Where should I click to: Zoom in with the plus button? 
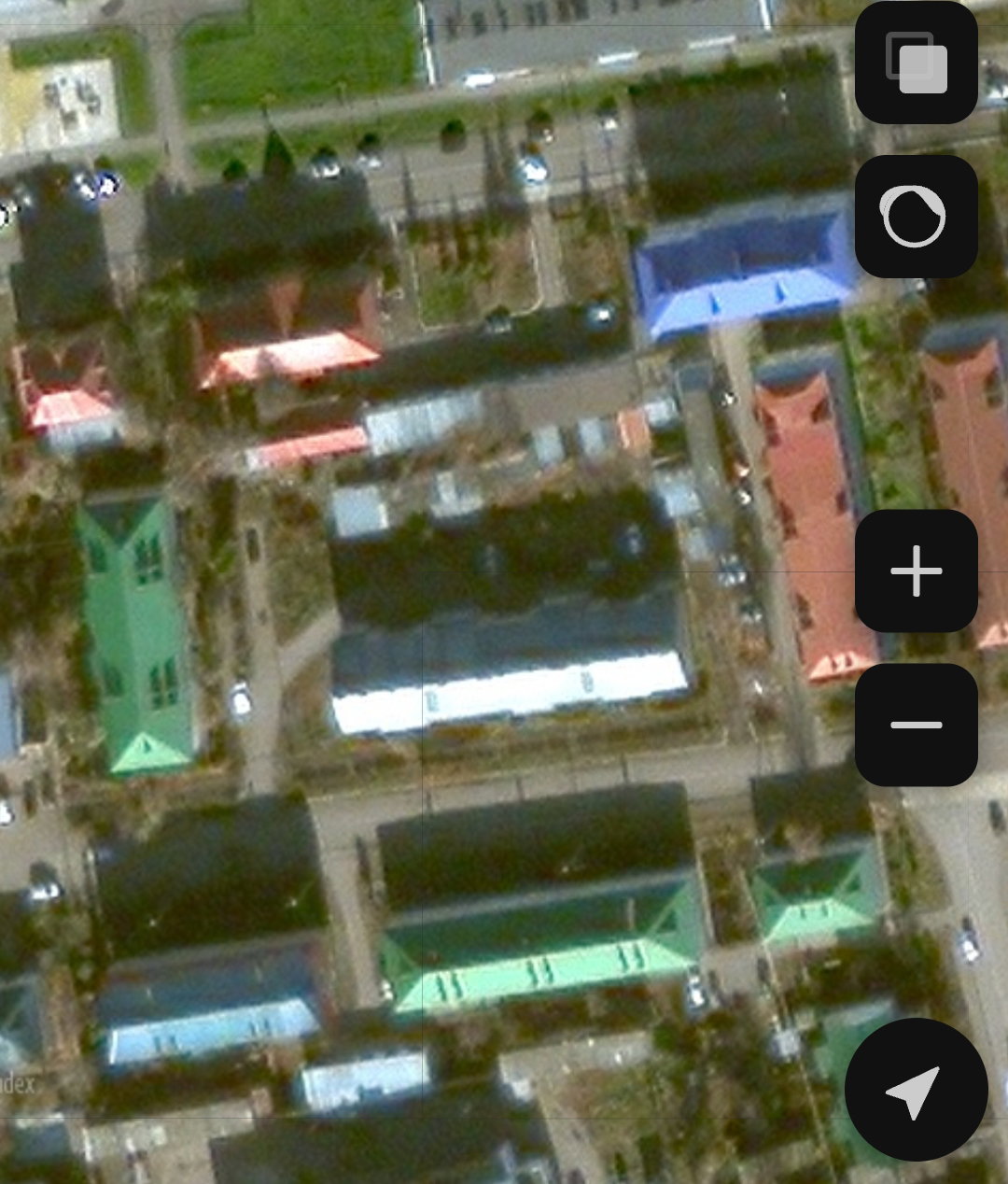click(x=916, y=571)
